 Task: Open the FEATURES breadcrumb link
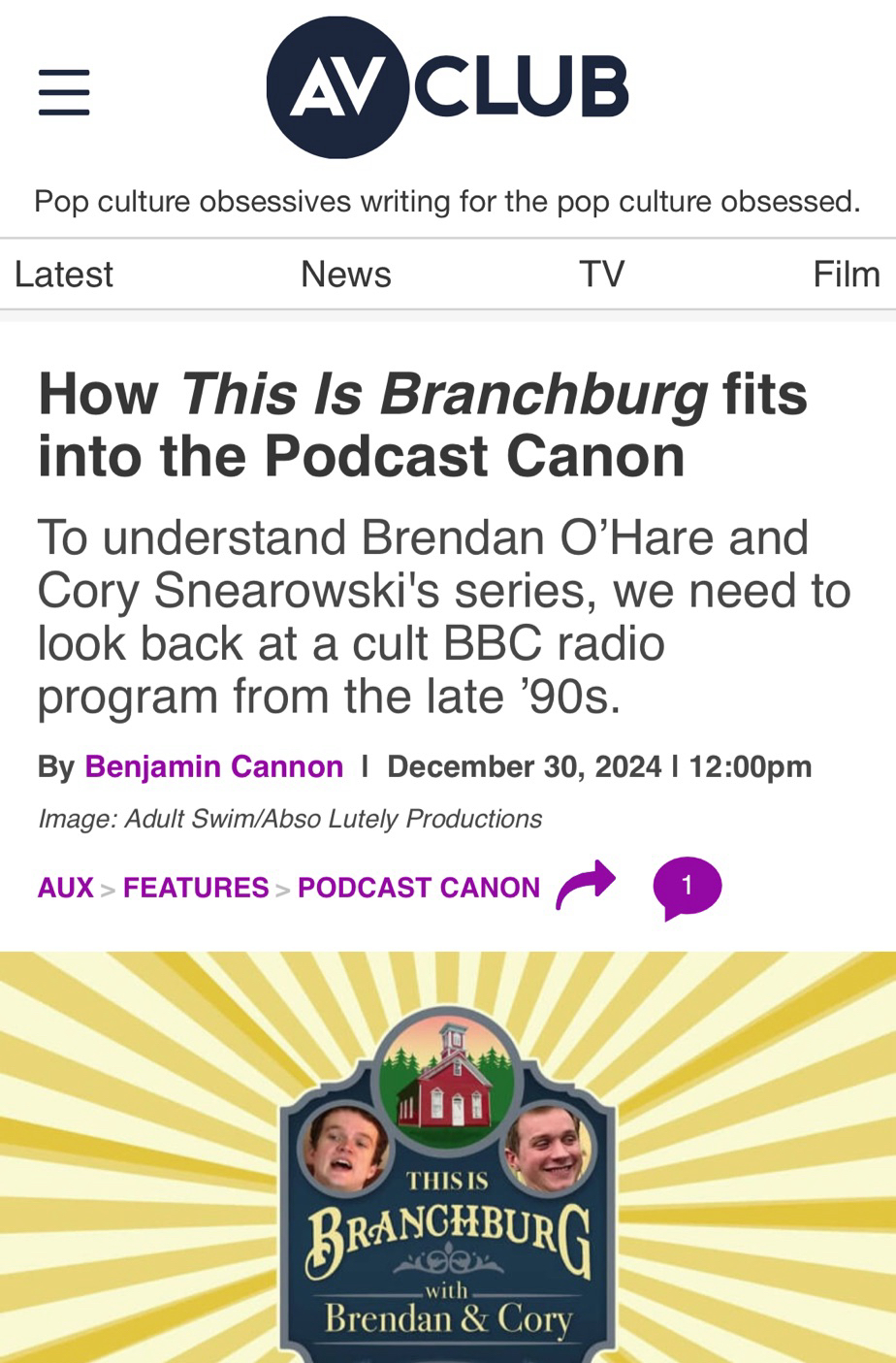196,888
